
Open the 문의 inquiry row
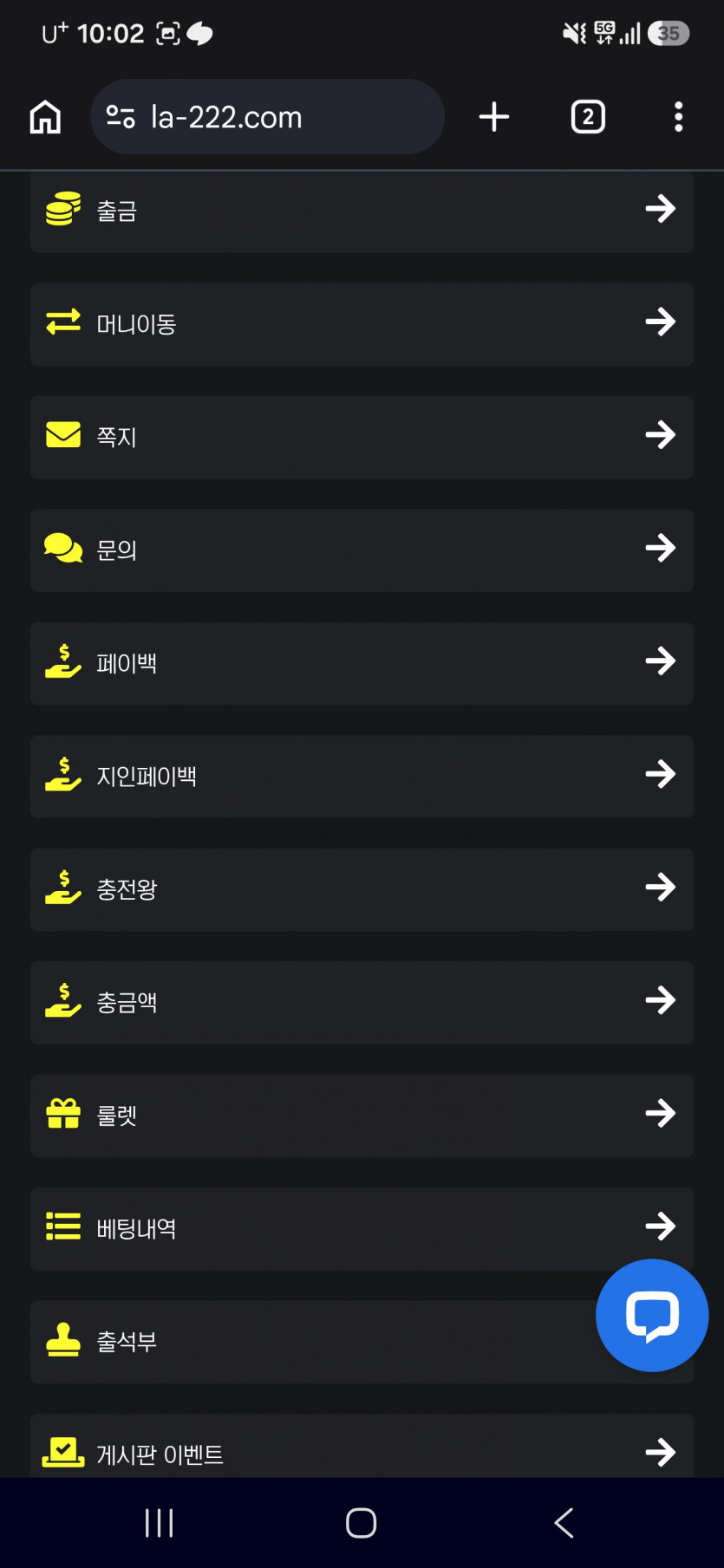coord(362,550)
